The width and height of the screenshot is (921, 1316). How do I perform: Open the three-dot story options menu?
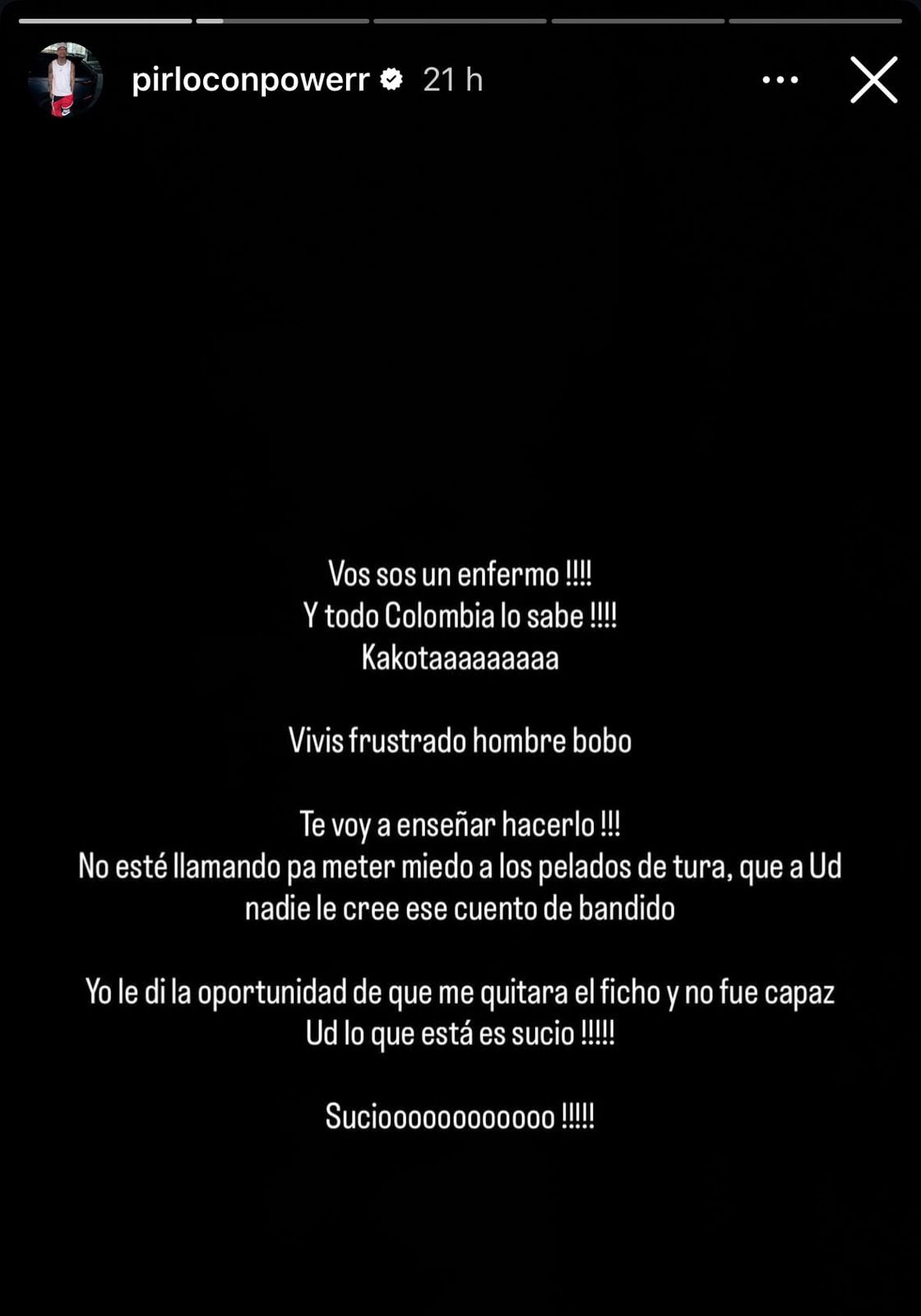point(780,80)
